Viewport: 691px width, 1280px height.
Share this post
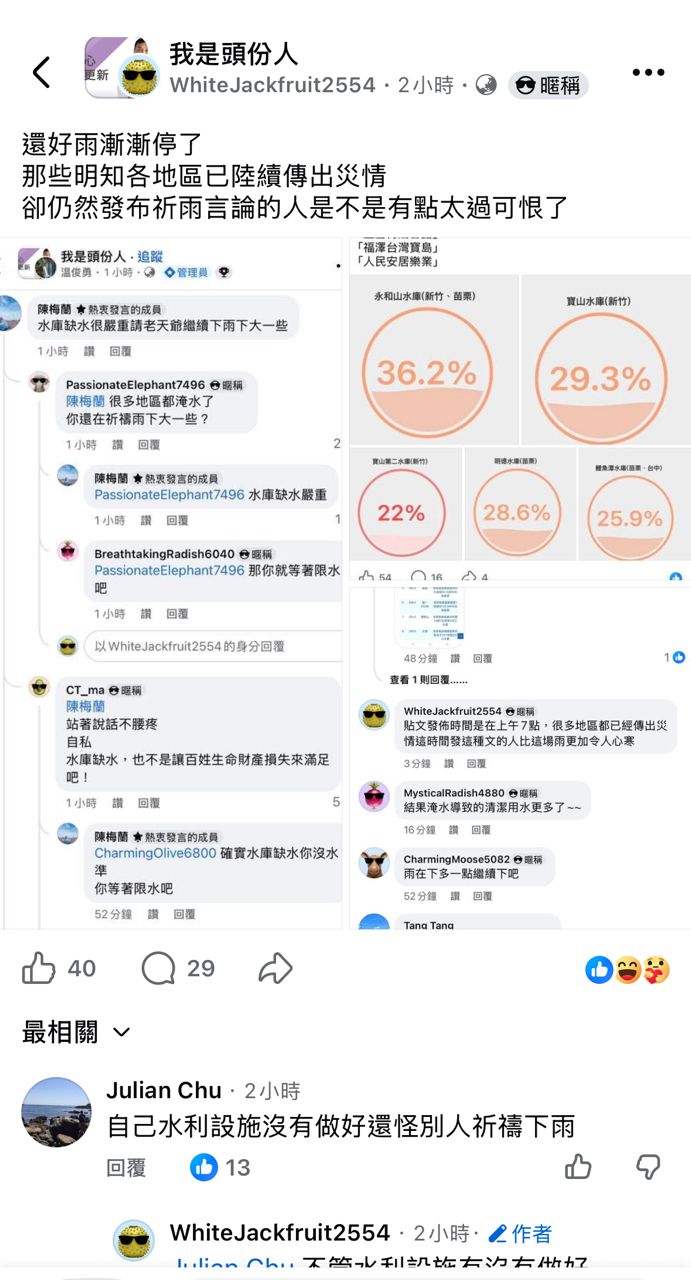(x=275, y=968)
